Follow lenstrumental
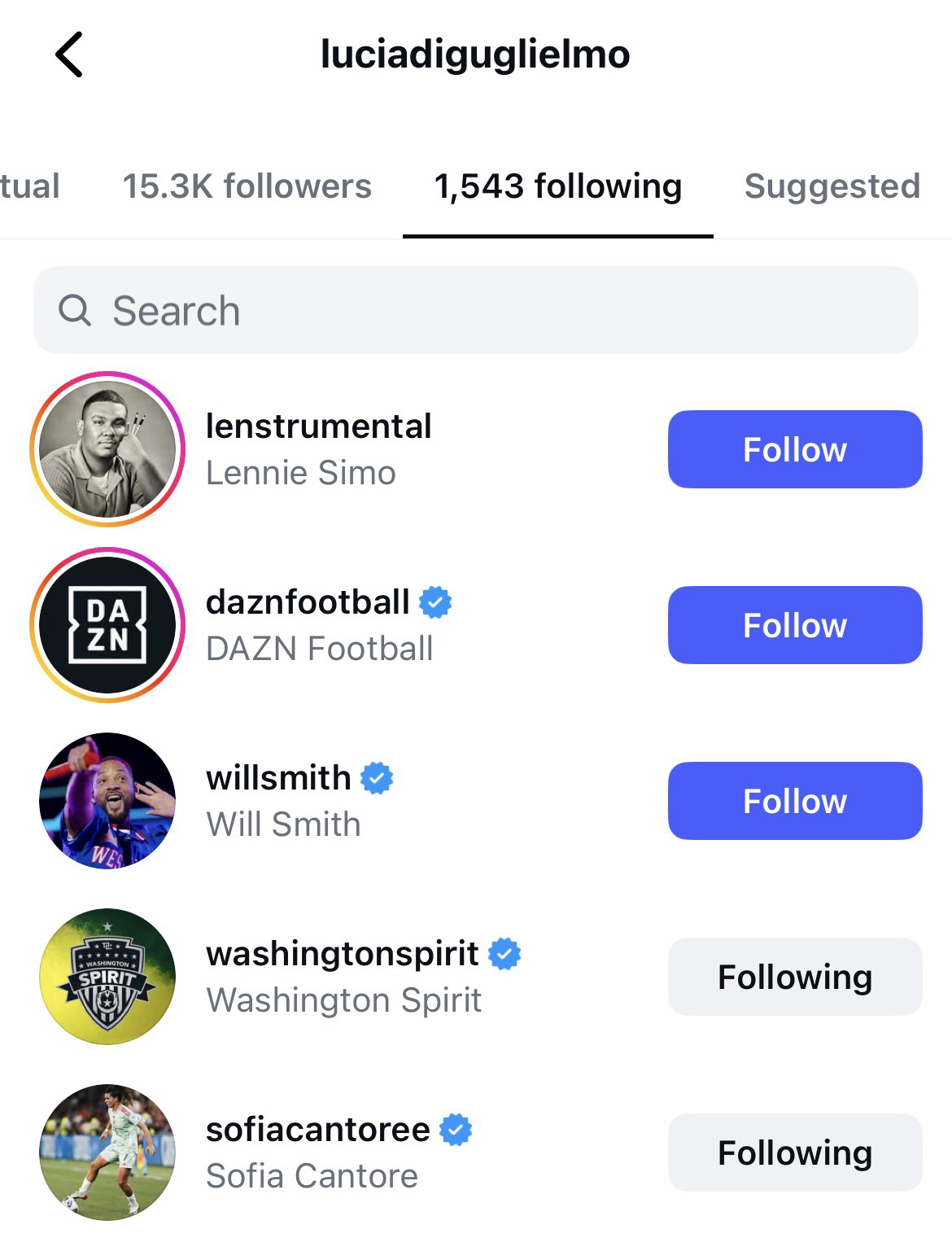This screenshot has height=1251, width=952. [794, 449]
